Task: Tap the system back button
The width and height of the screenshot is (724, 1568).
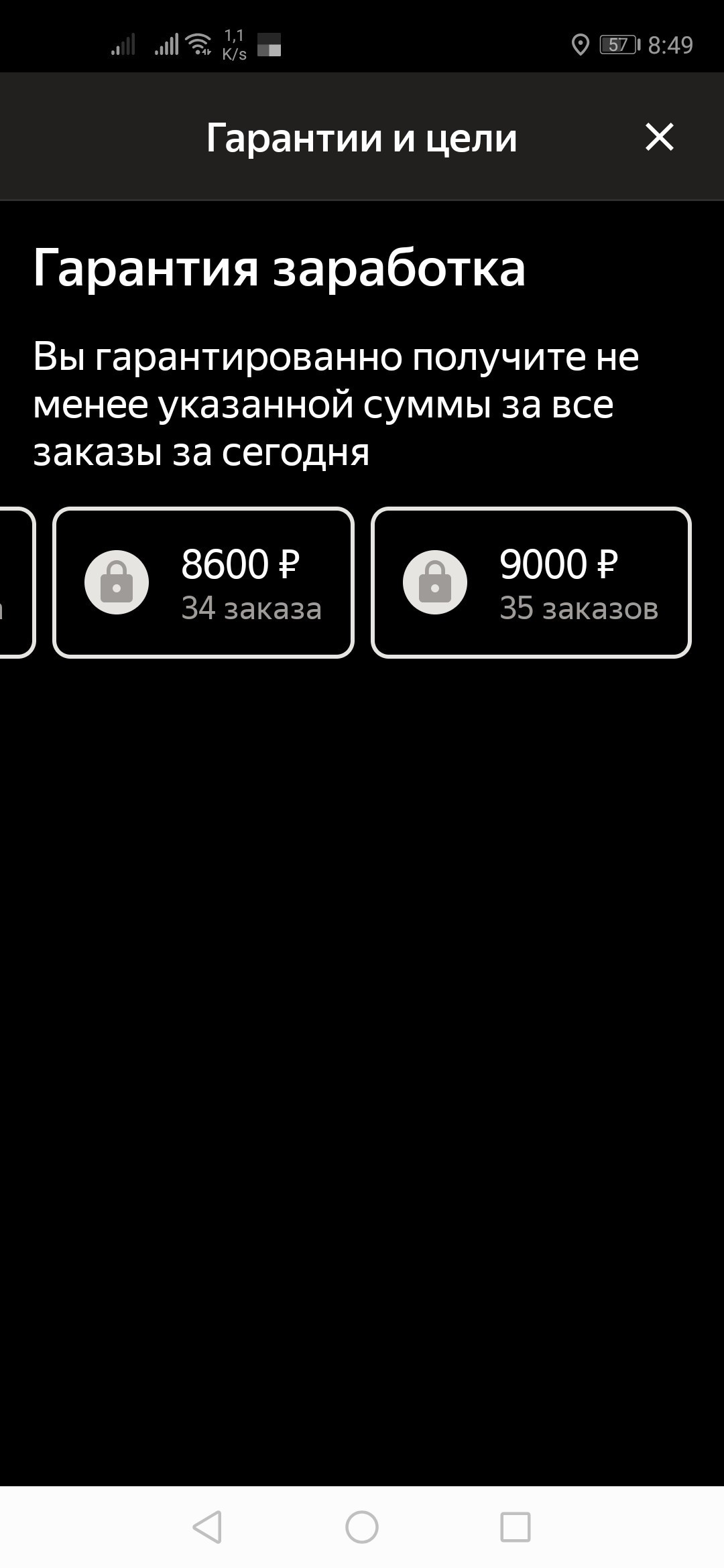Action: (x=207, y=1527)
